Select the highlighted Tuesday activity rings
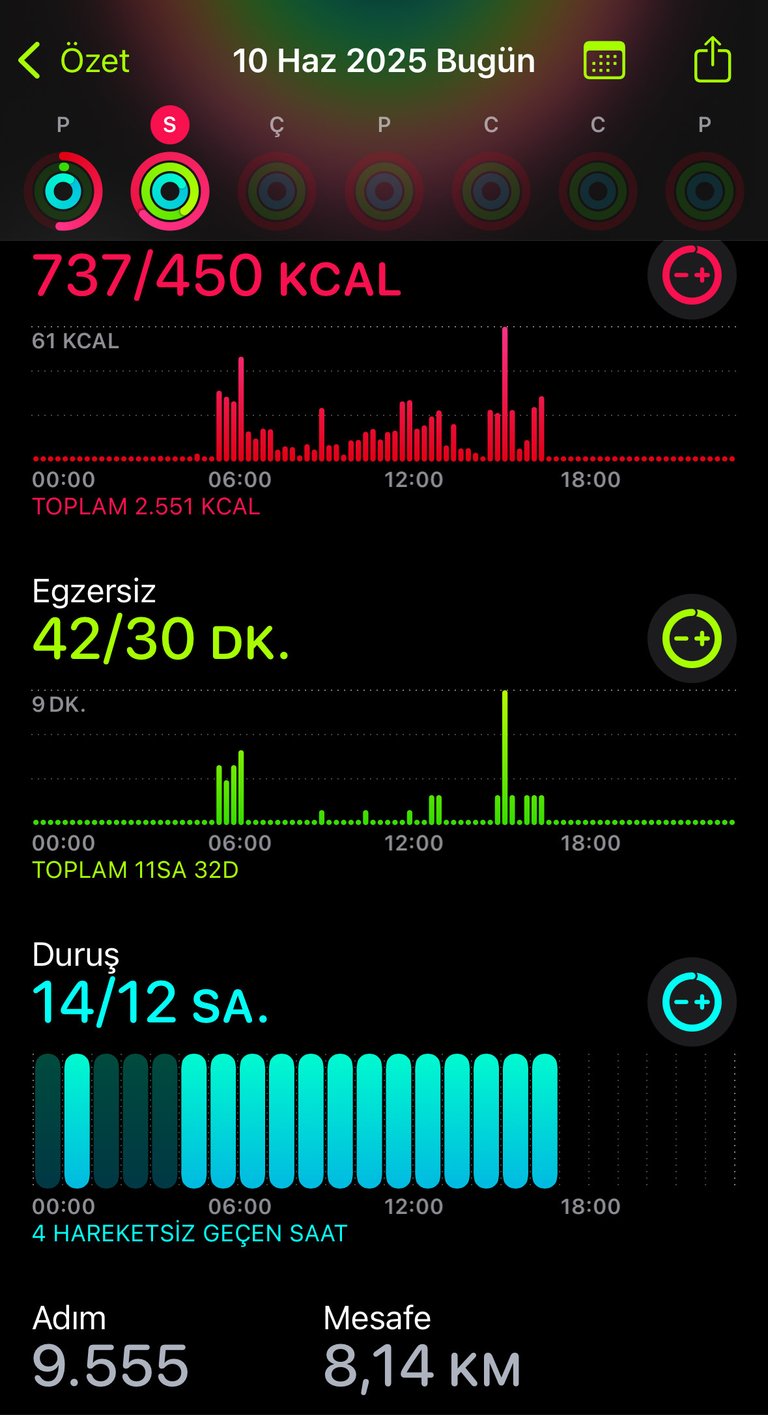 coord(170,190)
